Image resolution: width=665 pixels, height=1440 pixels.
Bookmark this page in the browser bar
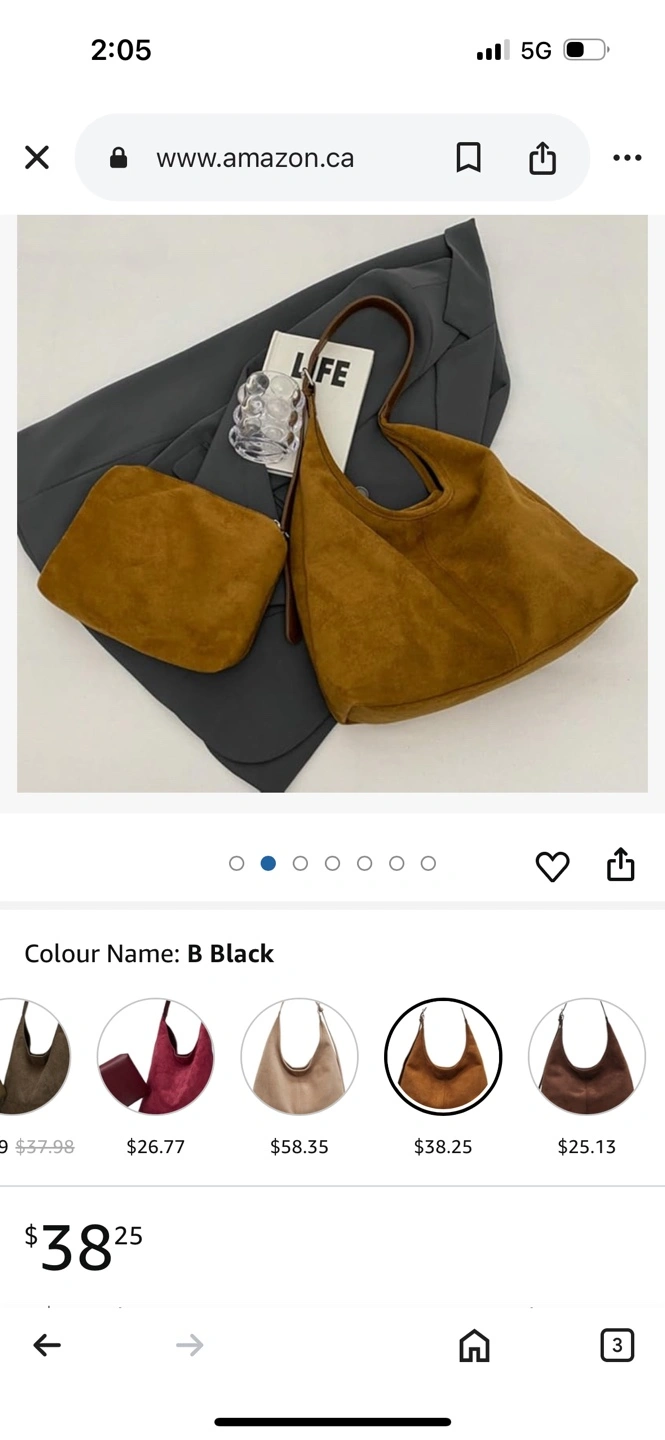coord(468,158)
